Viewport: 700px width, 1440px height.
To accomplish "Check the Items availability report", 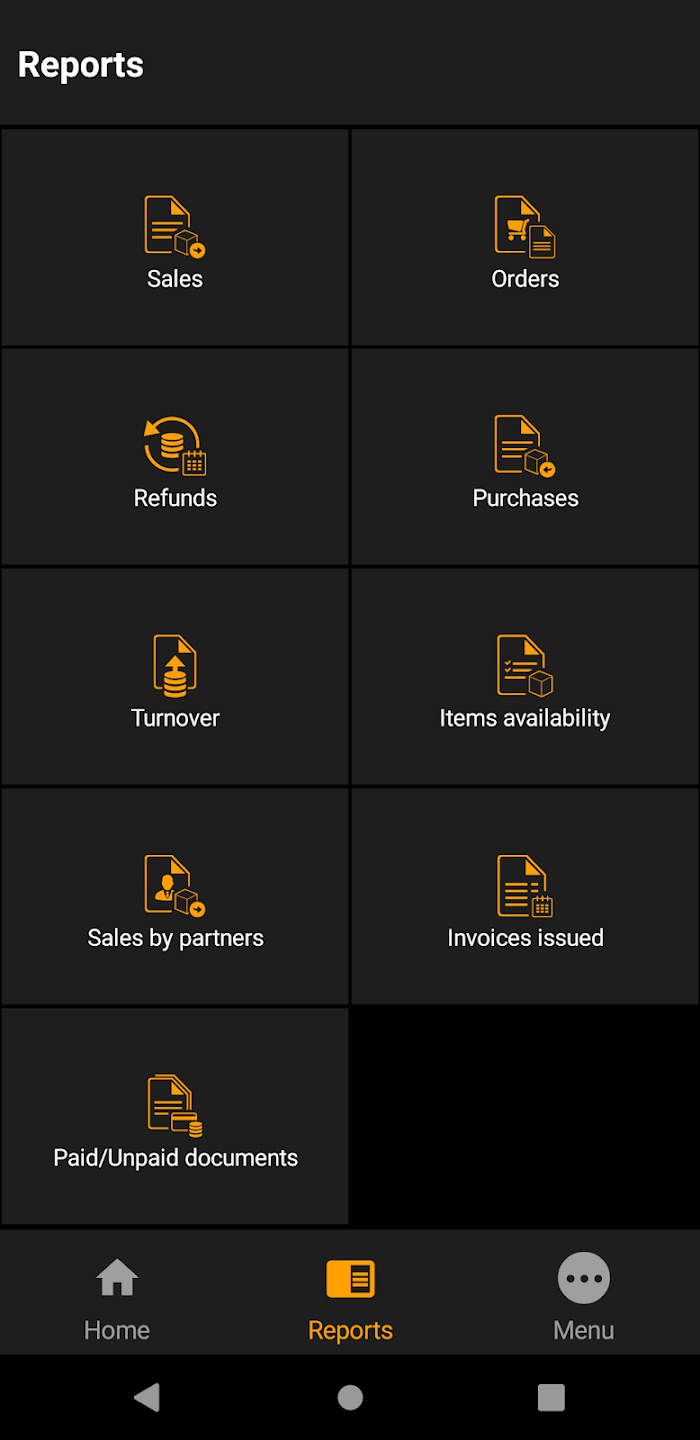I will pyautogui.click(x=525, y=678).
